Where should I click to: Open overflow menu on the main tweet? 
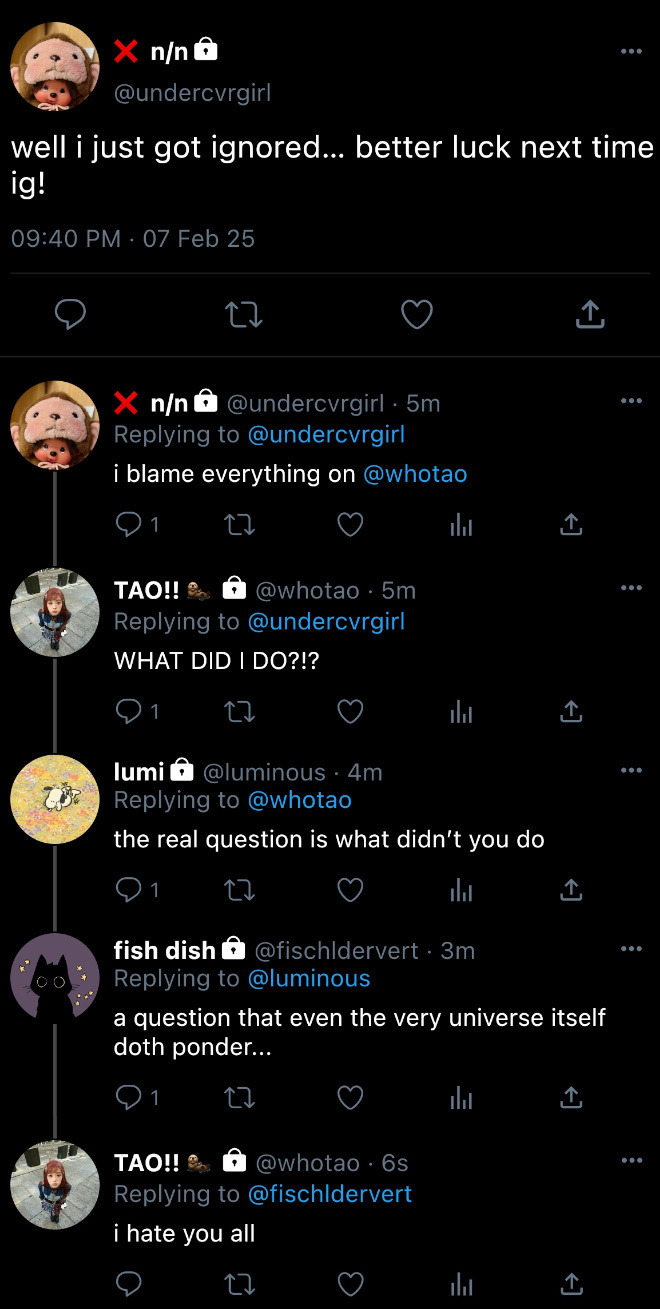[x=631, y=51]
